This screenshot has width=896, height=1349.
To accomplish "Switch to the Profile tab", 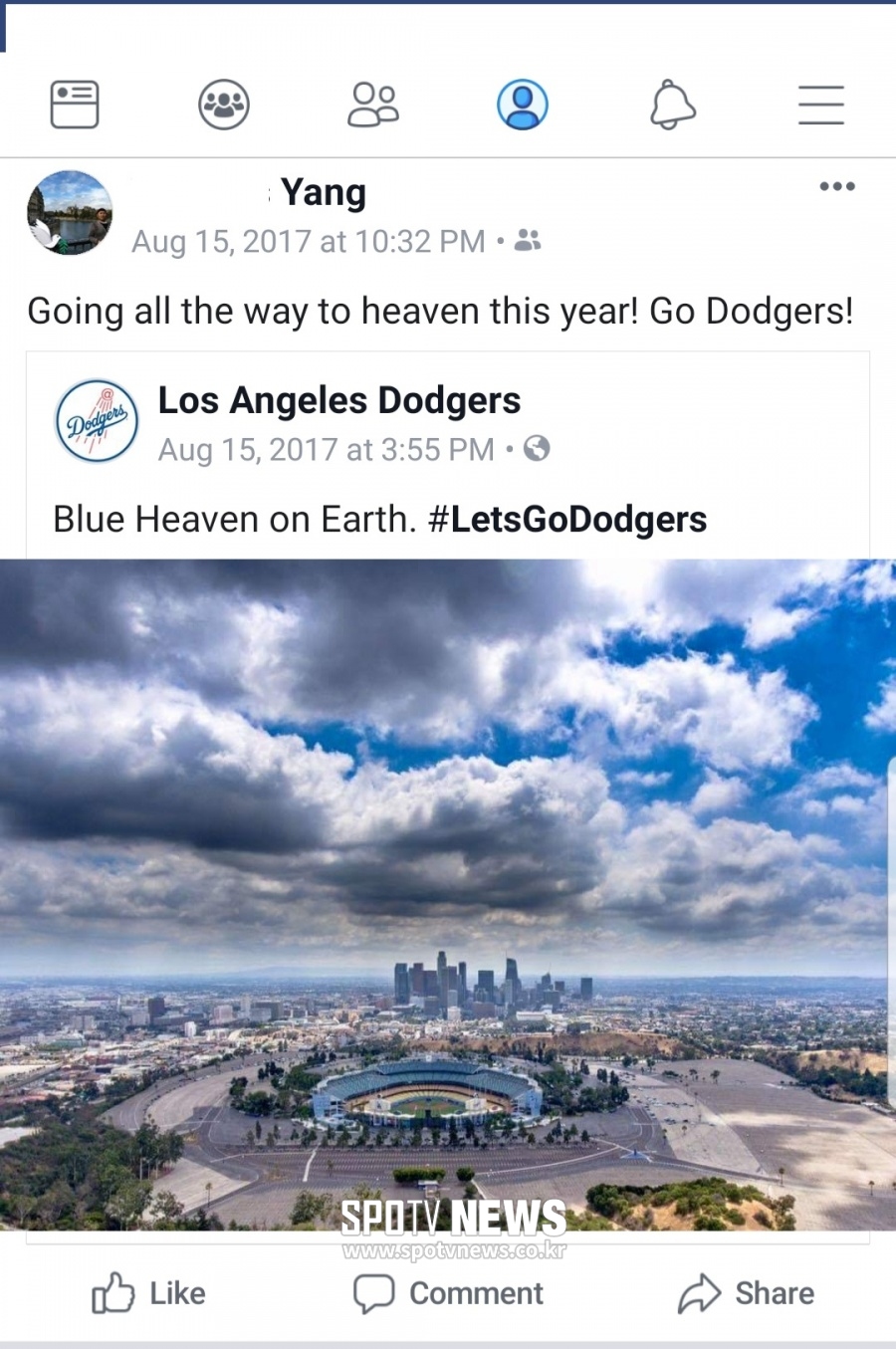I will coord(523,105).
